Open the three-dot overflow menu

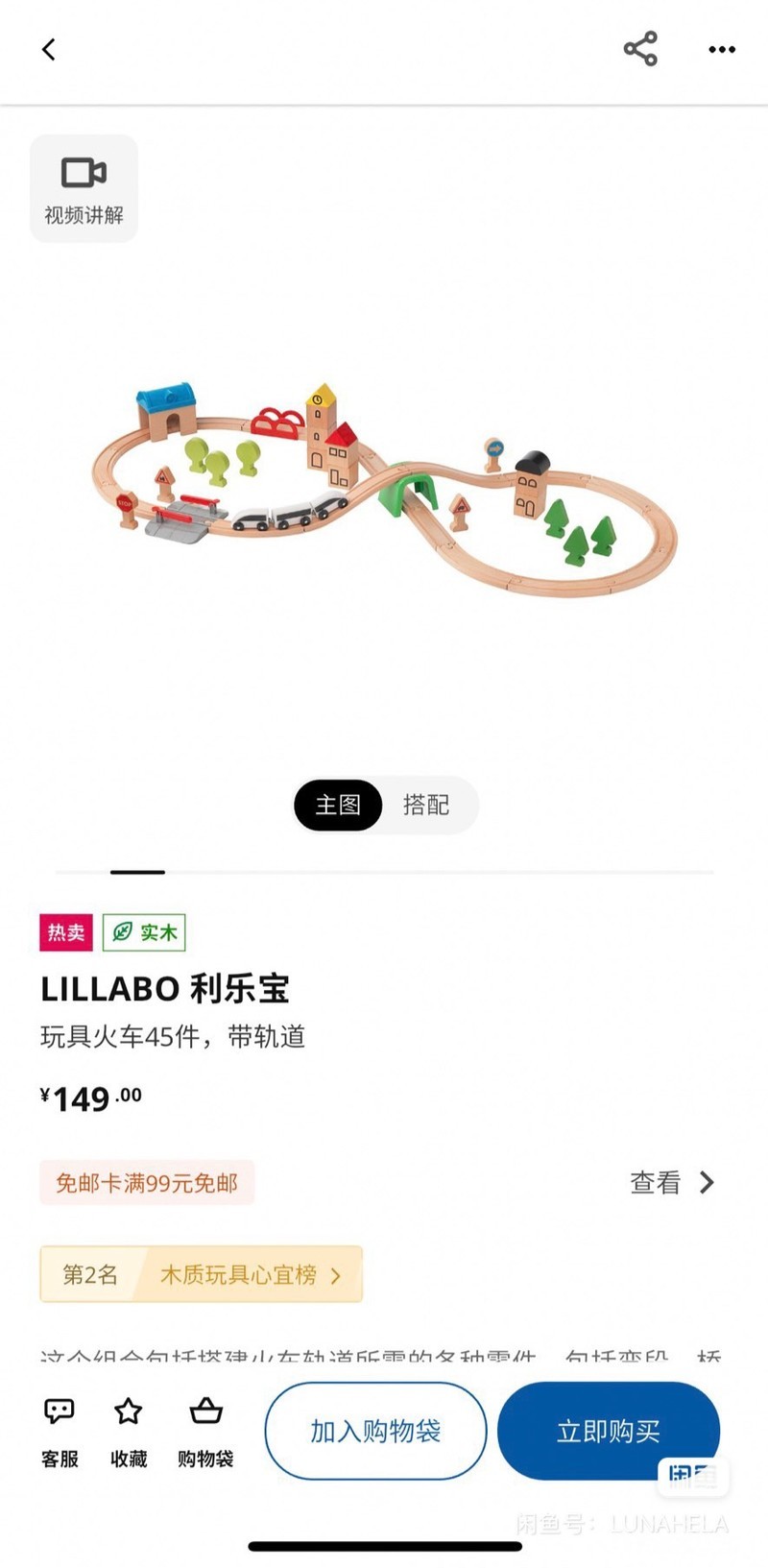[x=722, y=49]
